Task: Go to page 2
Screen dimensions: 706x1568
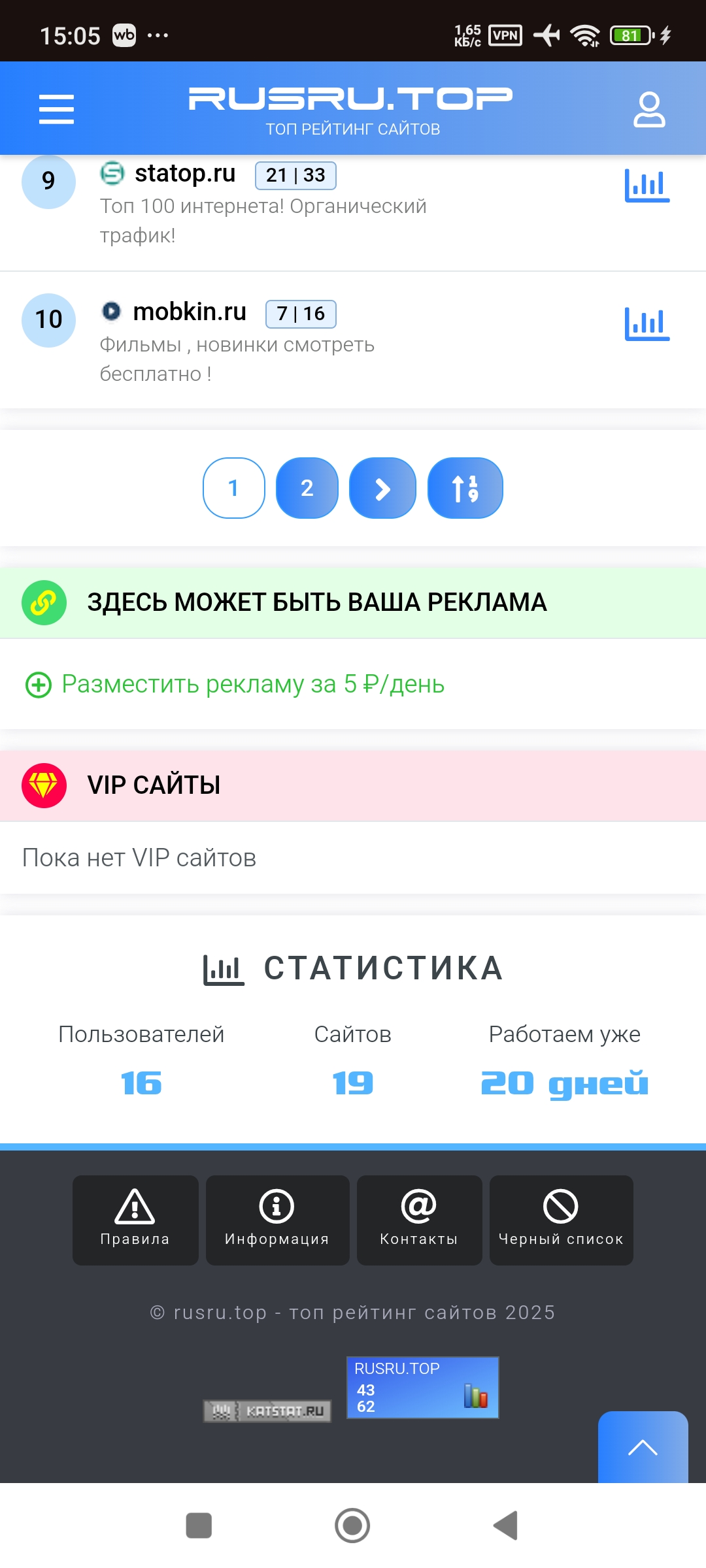Action: (x=307, y=488)
